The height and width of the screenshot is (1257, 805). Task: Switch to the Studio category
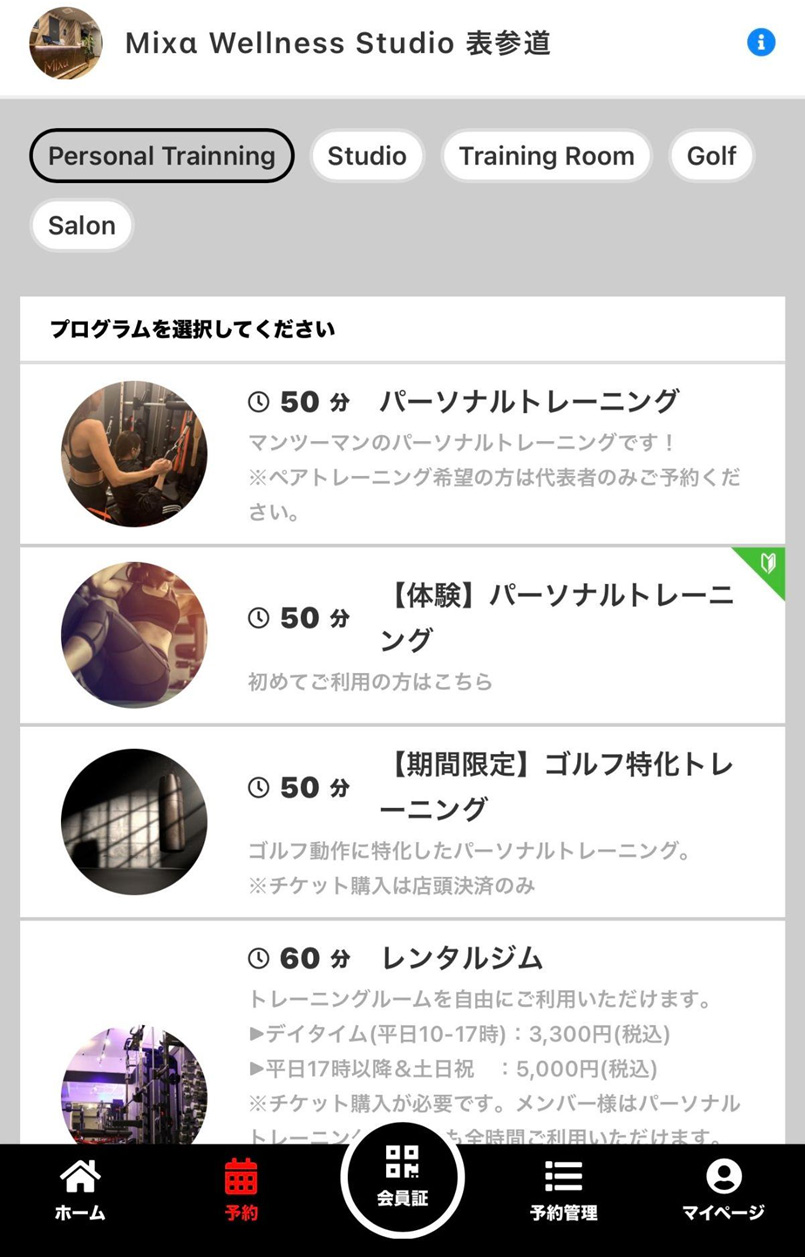pos(367,157)
